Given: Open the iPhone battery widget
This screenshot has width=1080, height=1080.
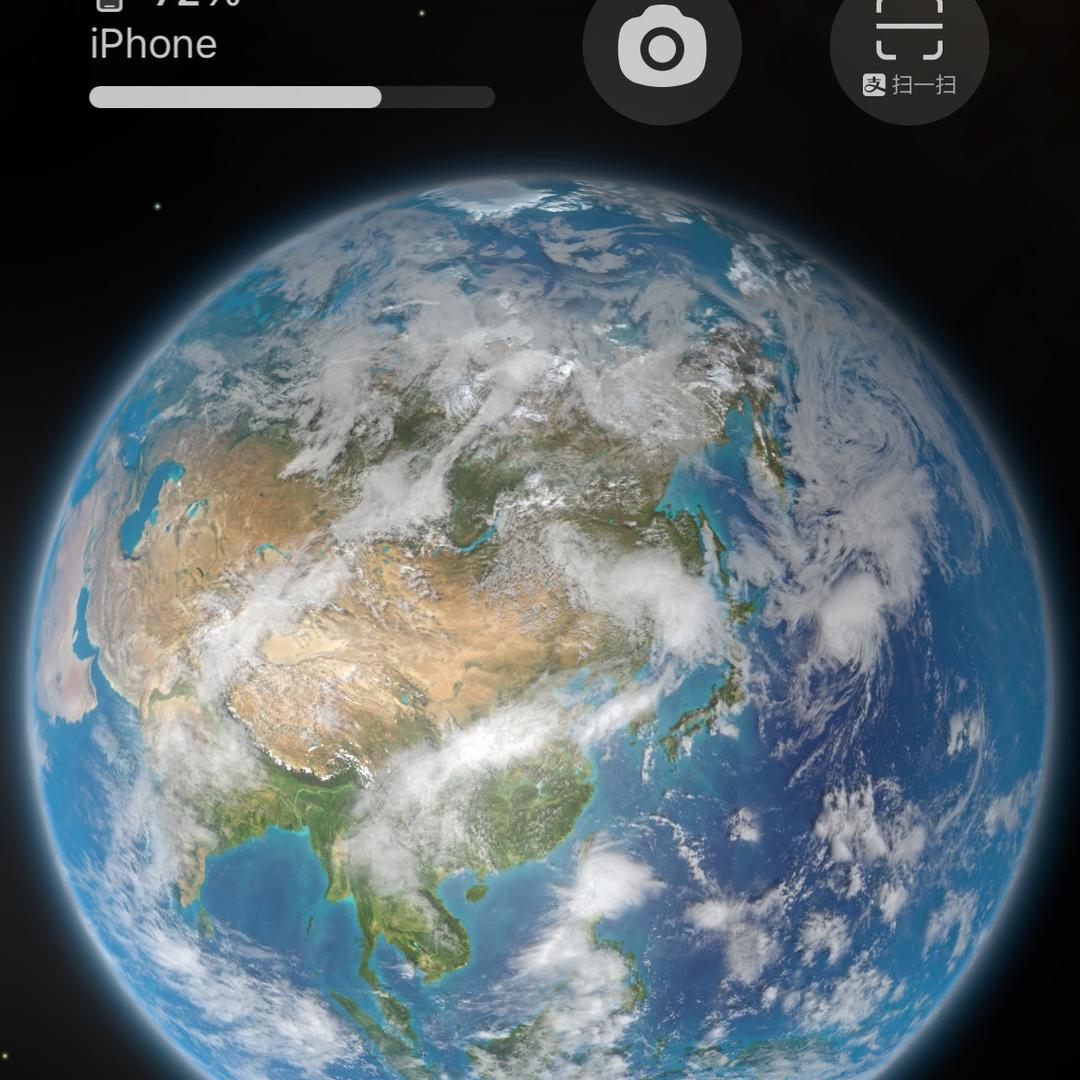Looking at the screenshot, I should tap(292, 54).
